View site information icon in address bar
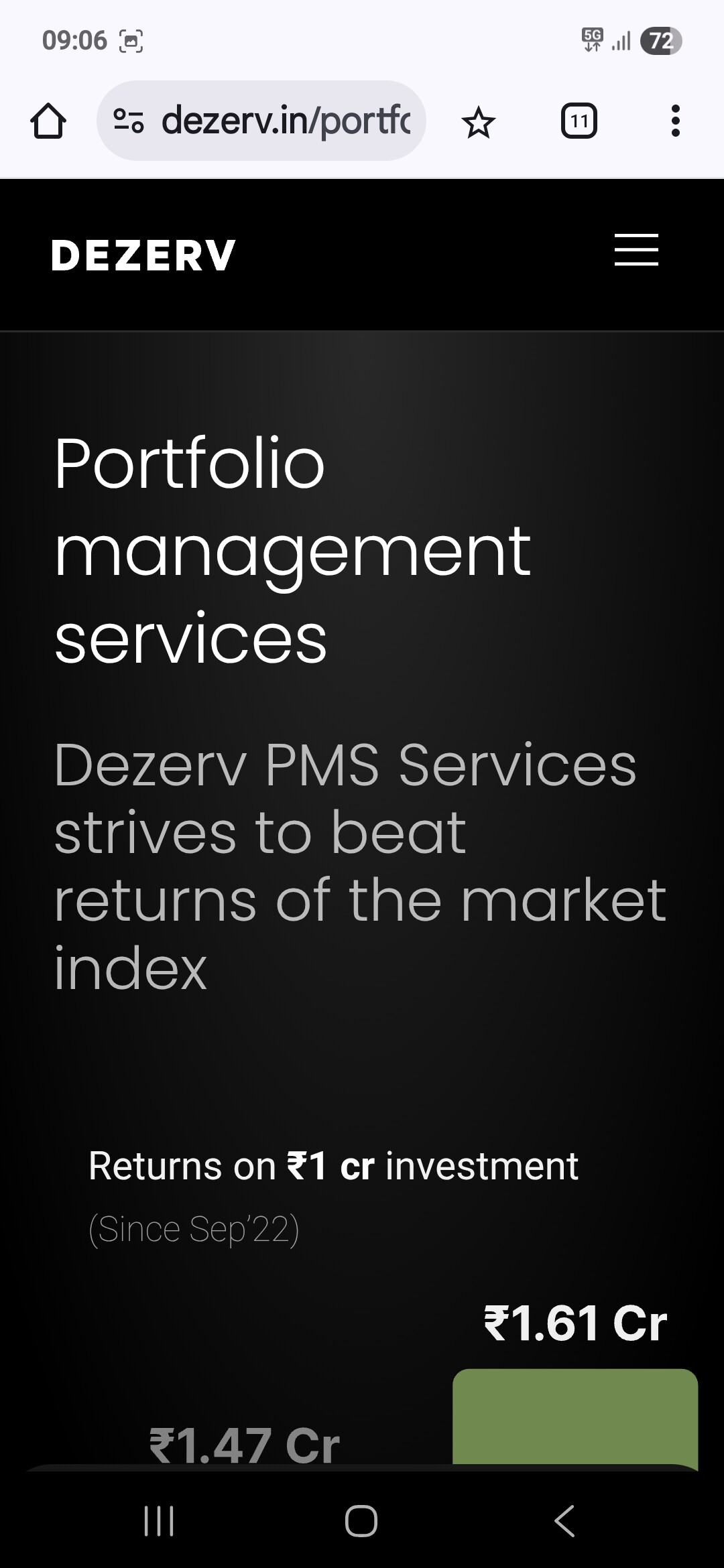Image resolution: width=724 pixels, height=1568 pixels. click(128, 121)
